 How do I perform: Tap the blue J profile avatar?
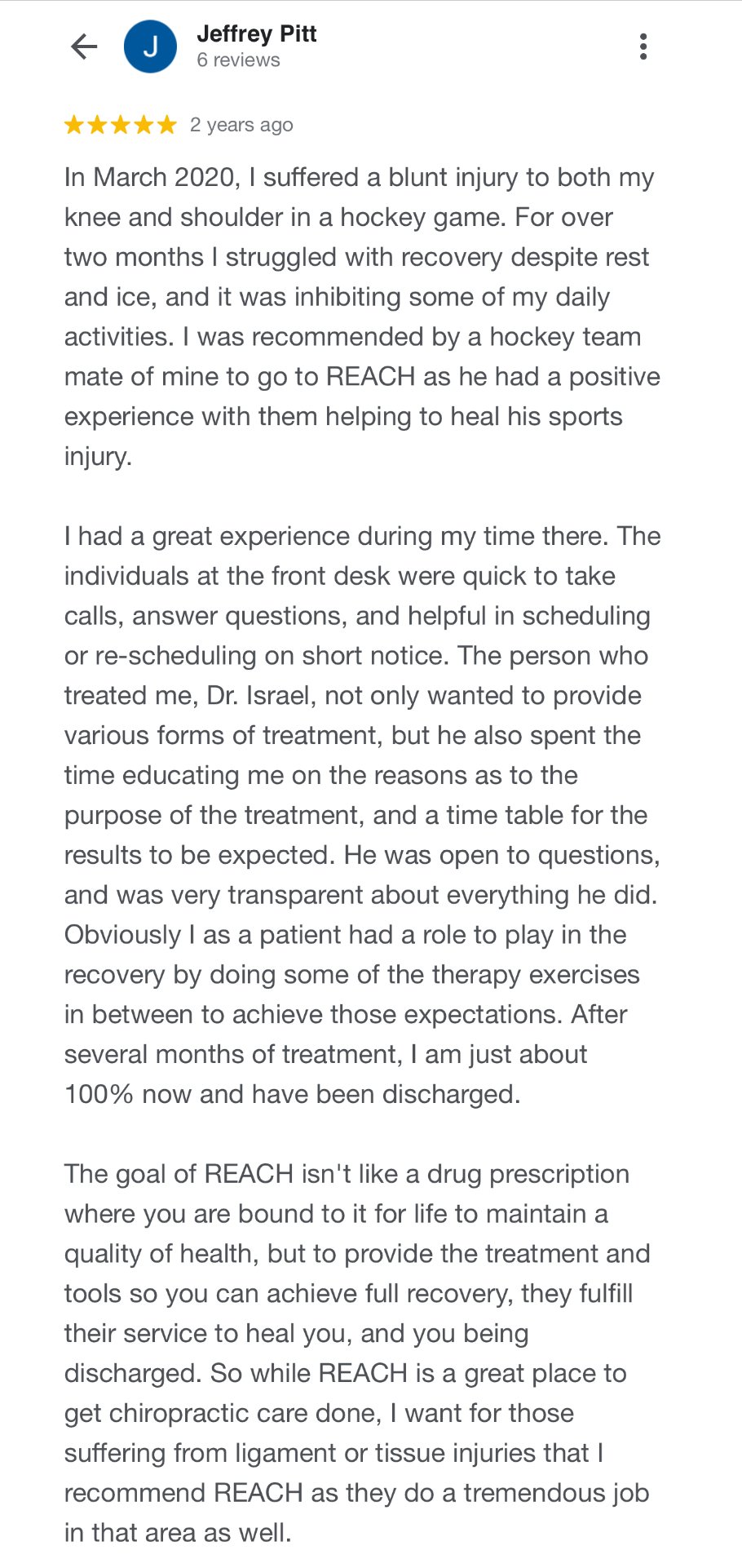click(x=150, y=47)
